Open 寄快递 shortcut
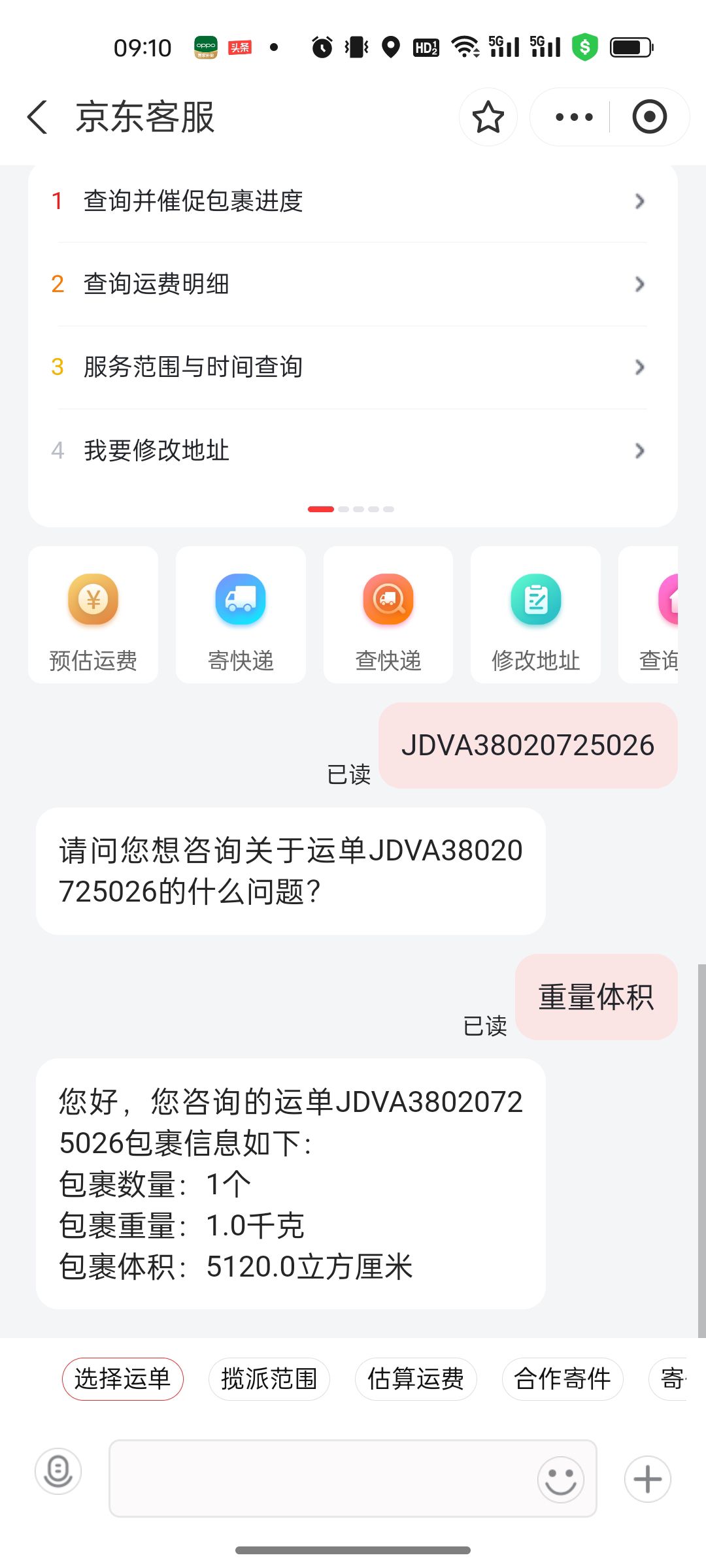 coord(241,615)
